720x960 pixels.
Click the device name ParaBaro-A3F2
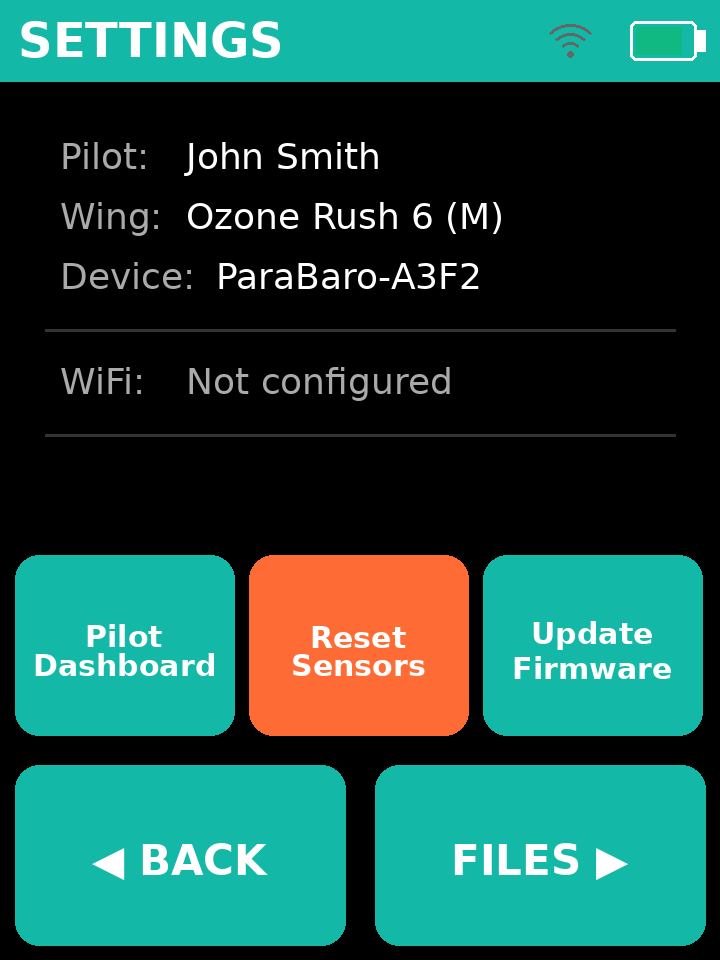click(x=349, y=277)
